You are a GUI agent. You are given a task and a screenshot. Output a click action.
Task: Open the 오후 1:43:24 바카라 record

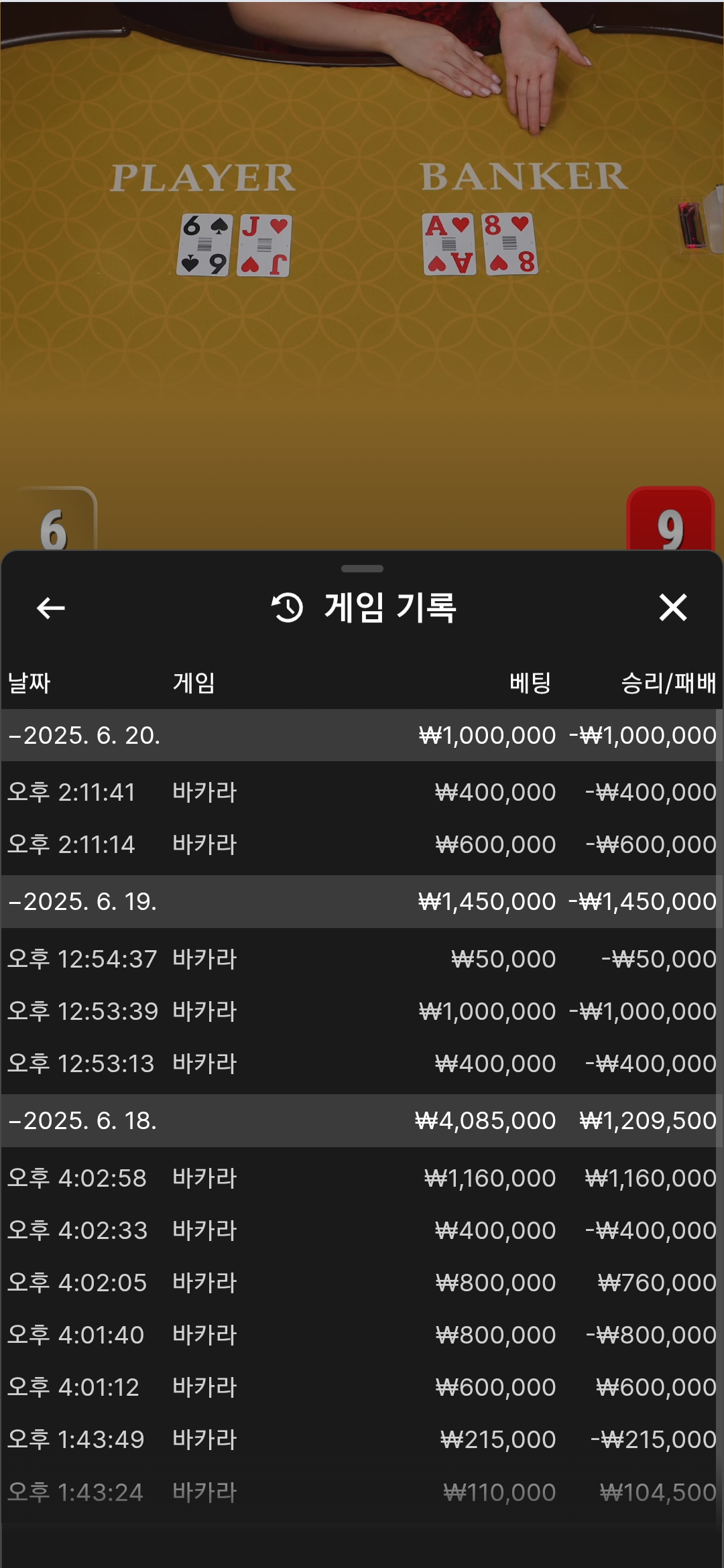(362, 1492)
